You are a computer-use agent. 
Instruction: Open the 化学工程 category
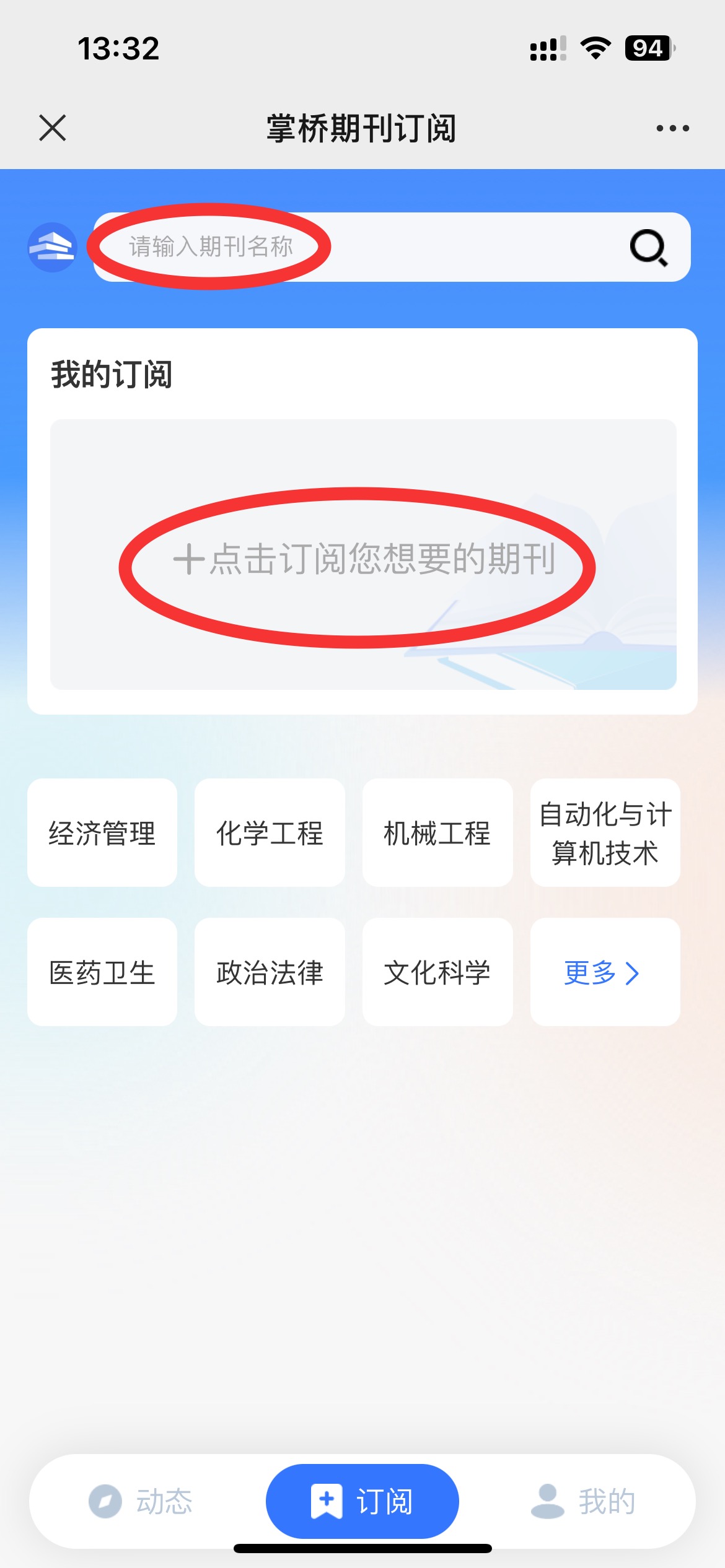(x=270, y=833)
